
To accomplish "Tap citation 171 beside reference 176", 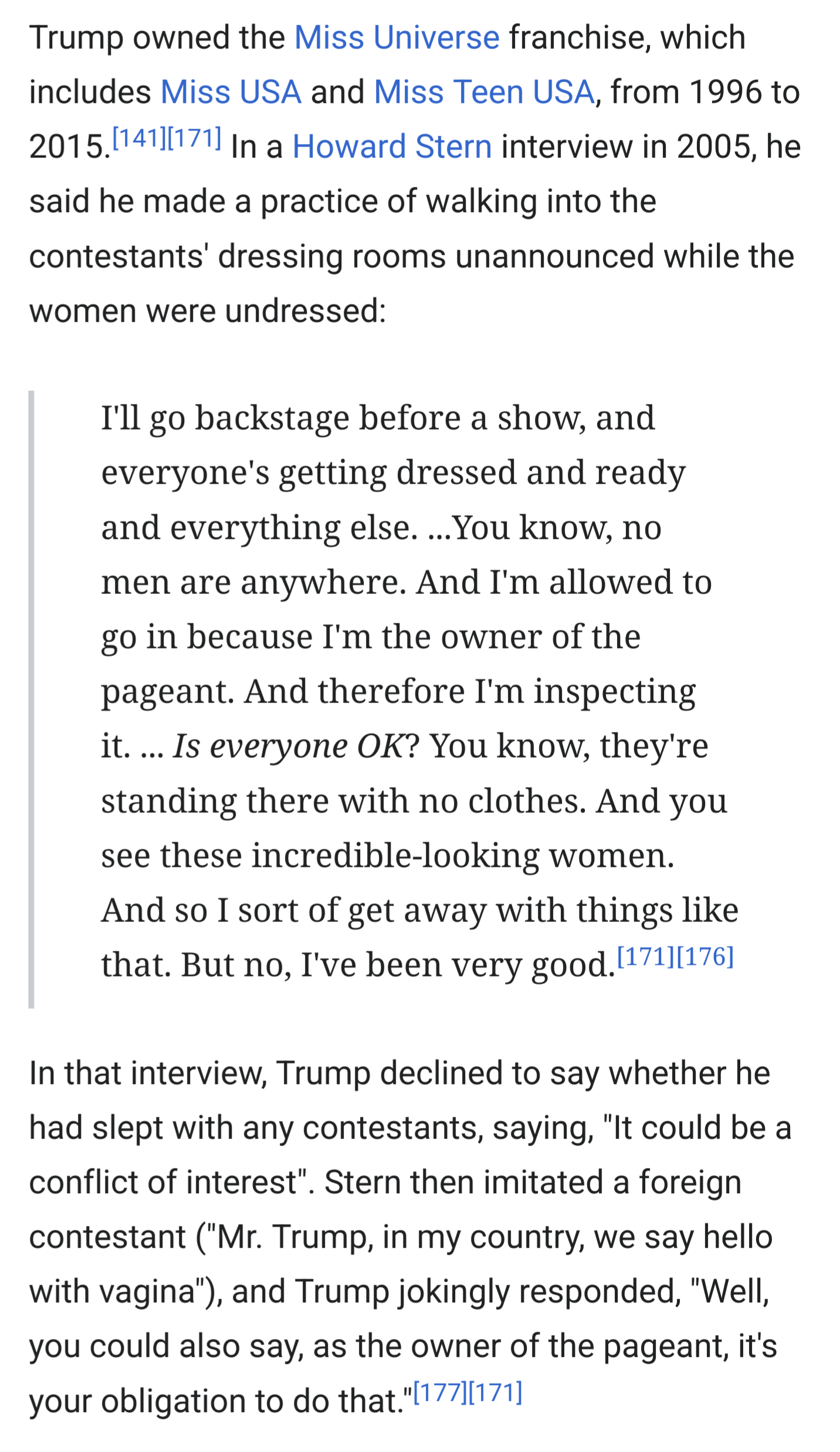I will [646, 956].
